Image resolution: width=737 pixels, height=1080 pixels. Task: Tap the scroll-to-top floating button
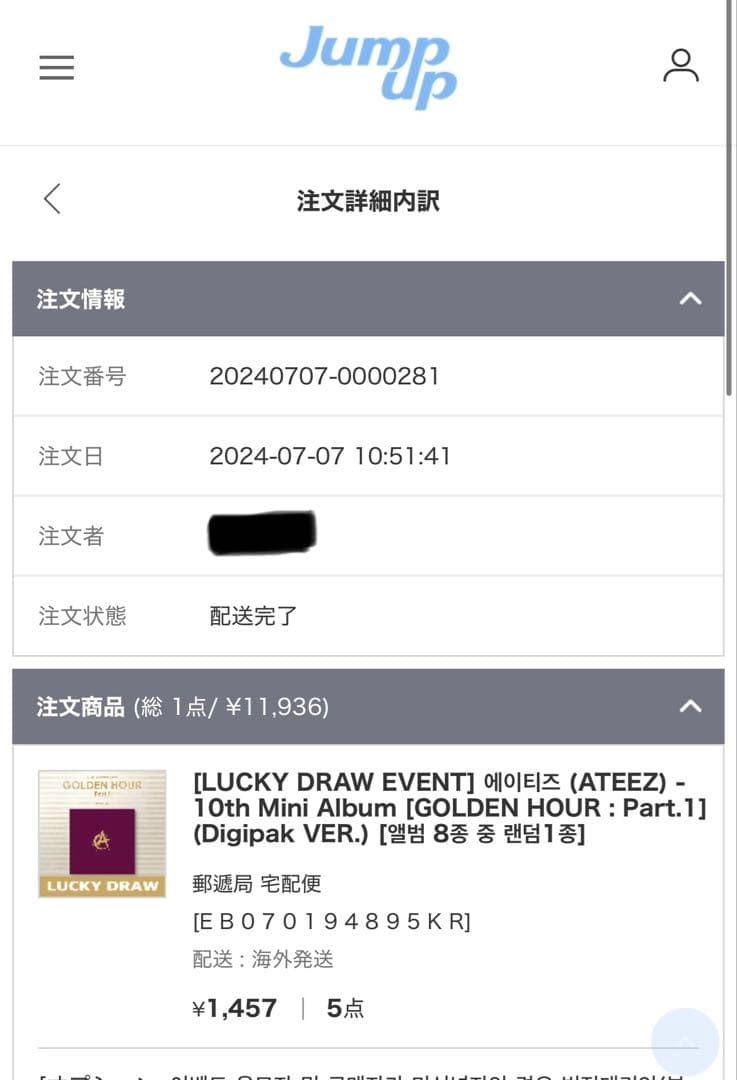coord(685,1041)
